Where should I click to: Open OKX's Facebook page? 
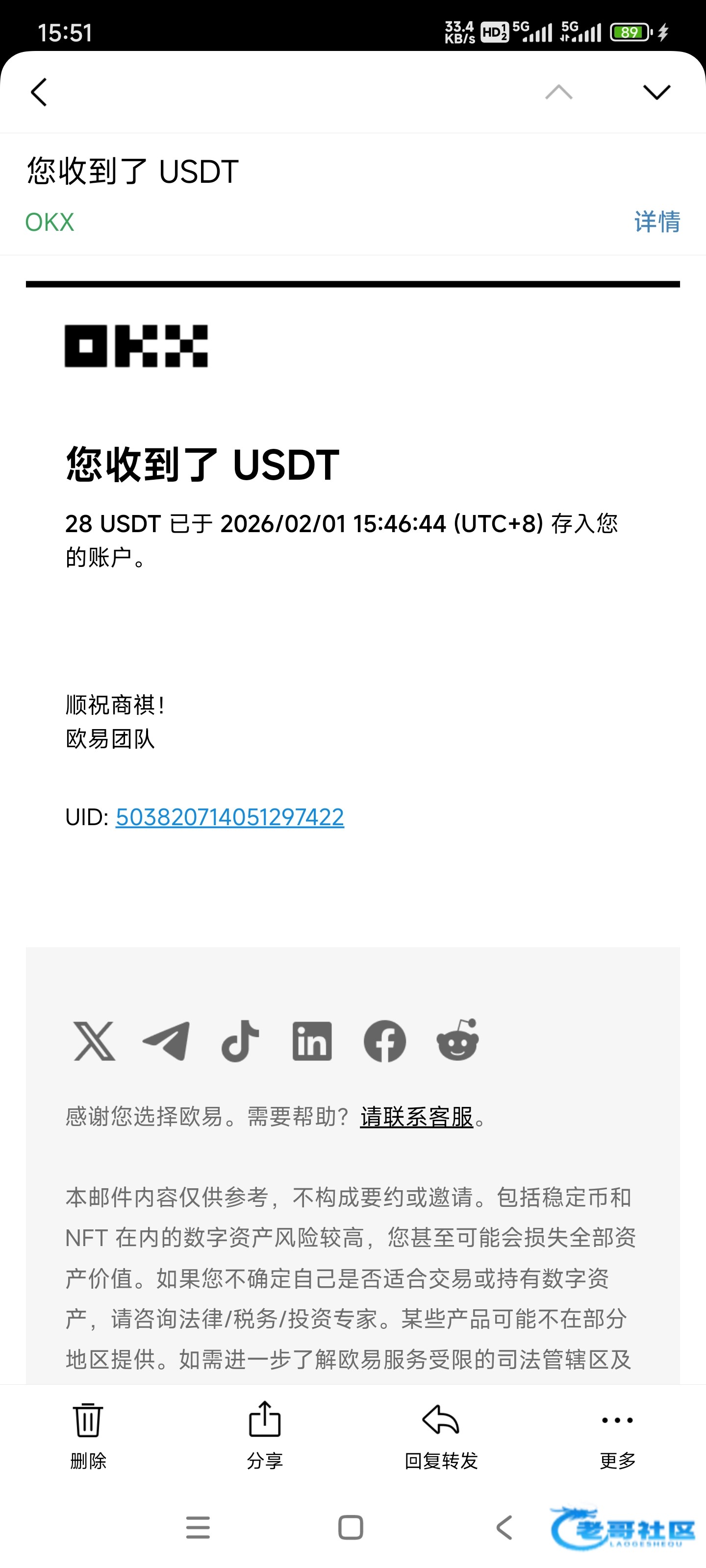point(384,1041)
